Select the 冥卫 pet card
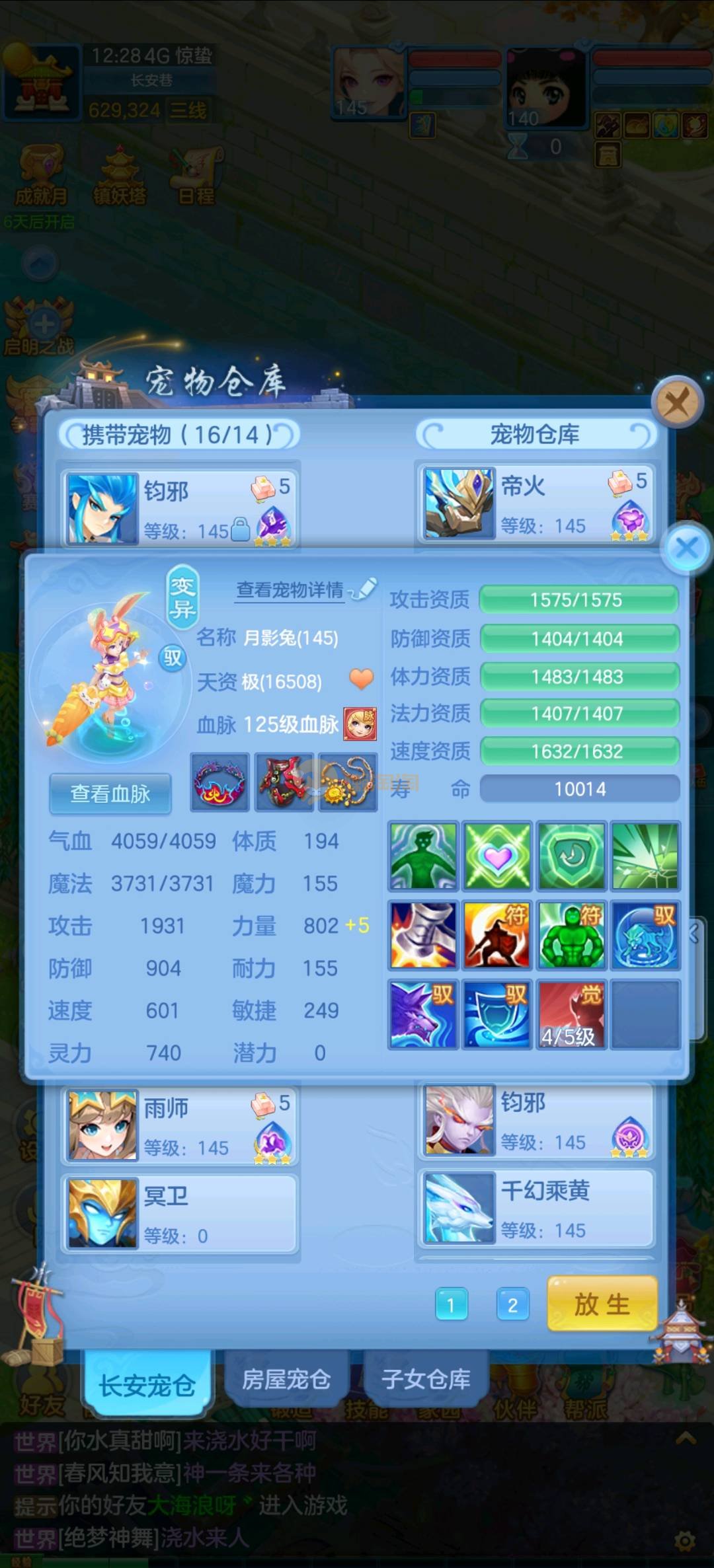 (180, 1213)
